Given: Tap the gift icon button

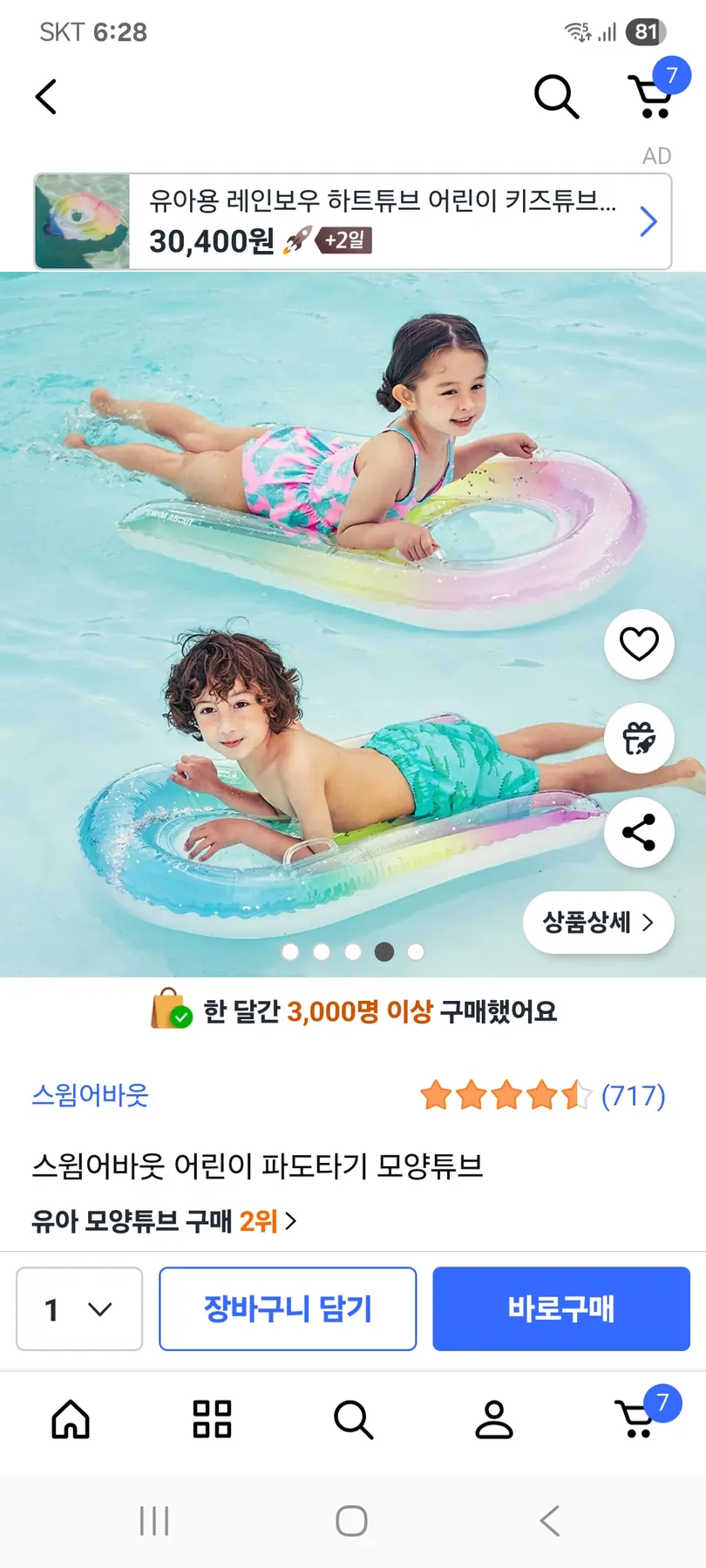Looking at the screenshot, I should tap(639, 739).
